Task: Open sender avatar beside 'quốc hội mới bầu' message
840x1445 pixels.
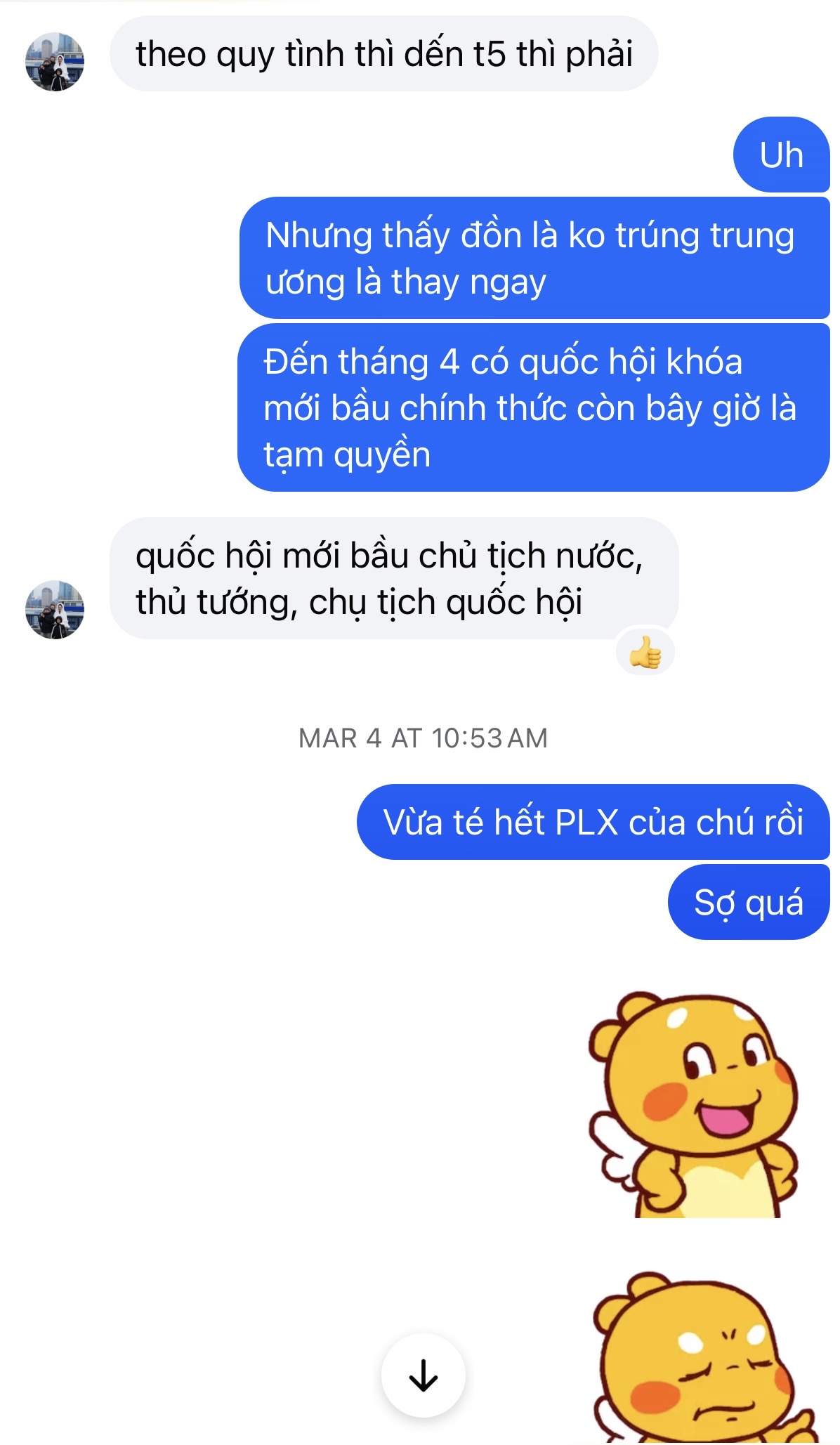Action: pos(55,609)
